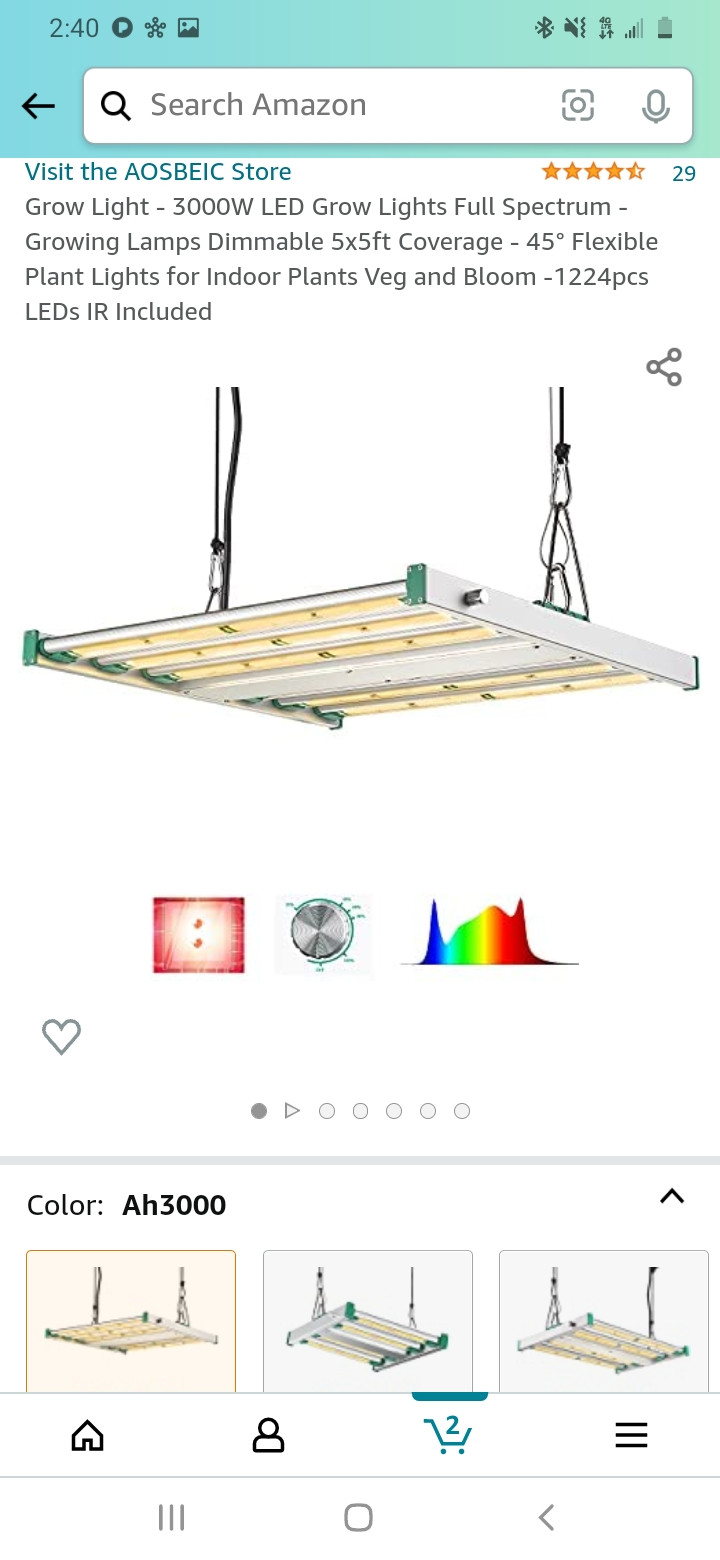Go to the Amazon Home tab
Screen dimensions: 720x1560
(88, 1436)
